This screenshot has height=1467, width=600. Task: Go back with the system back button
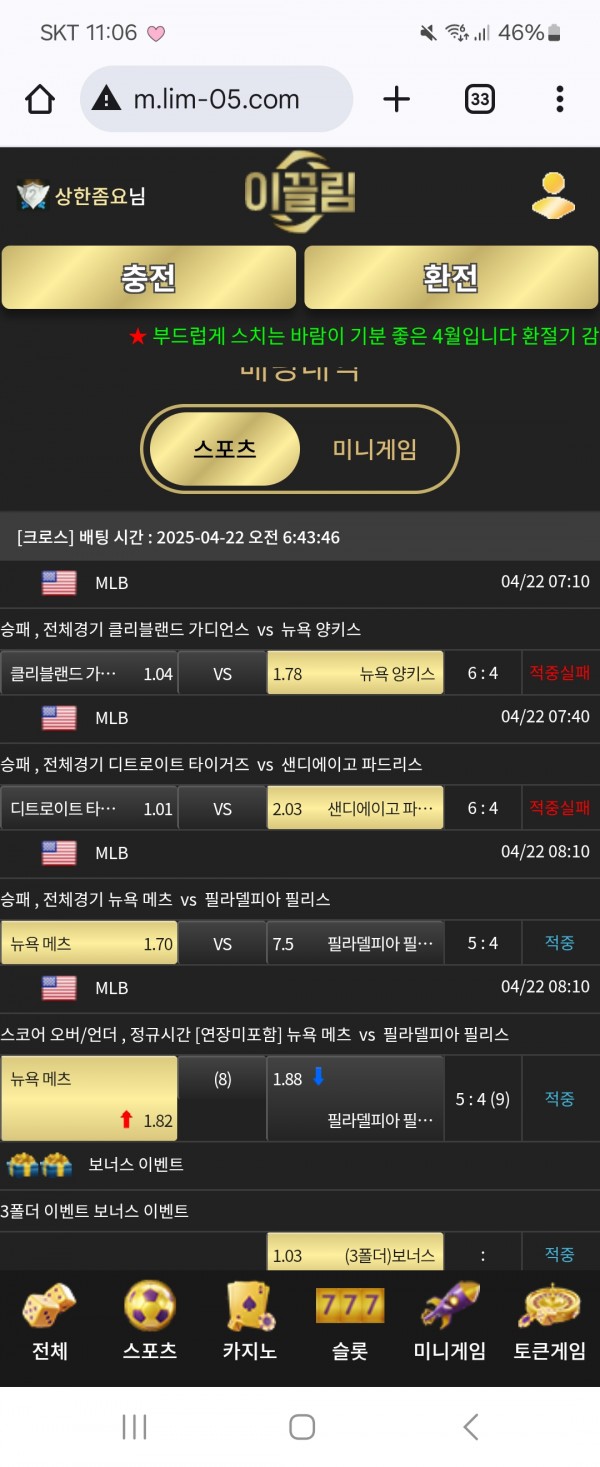point(470,1427)
